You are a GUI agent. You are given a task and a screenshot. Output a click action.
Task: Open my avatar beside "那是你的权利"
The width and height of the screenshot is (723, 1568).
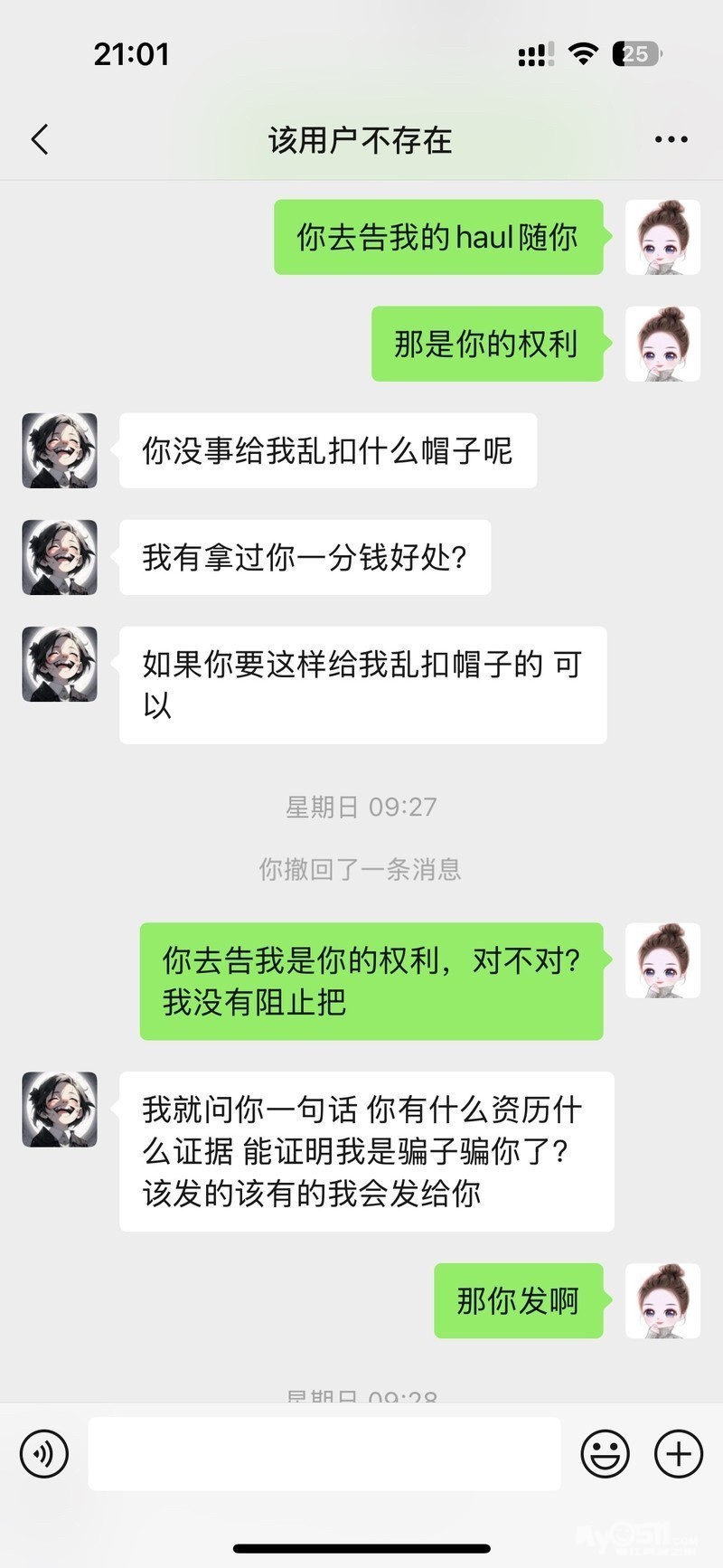click(x=662, y=344)
